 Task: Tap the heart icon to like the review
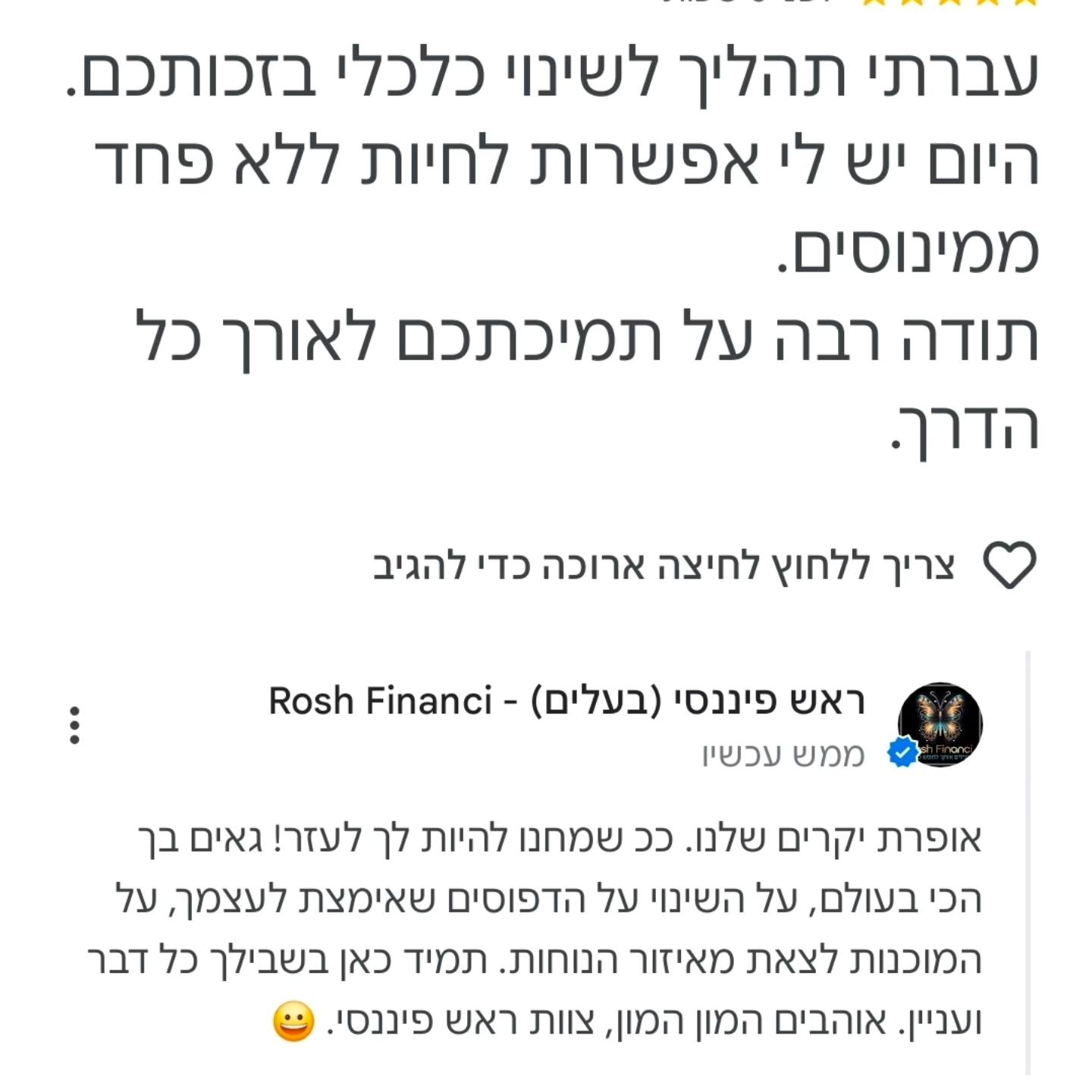click(1009, 565)
